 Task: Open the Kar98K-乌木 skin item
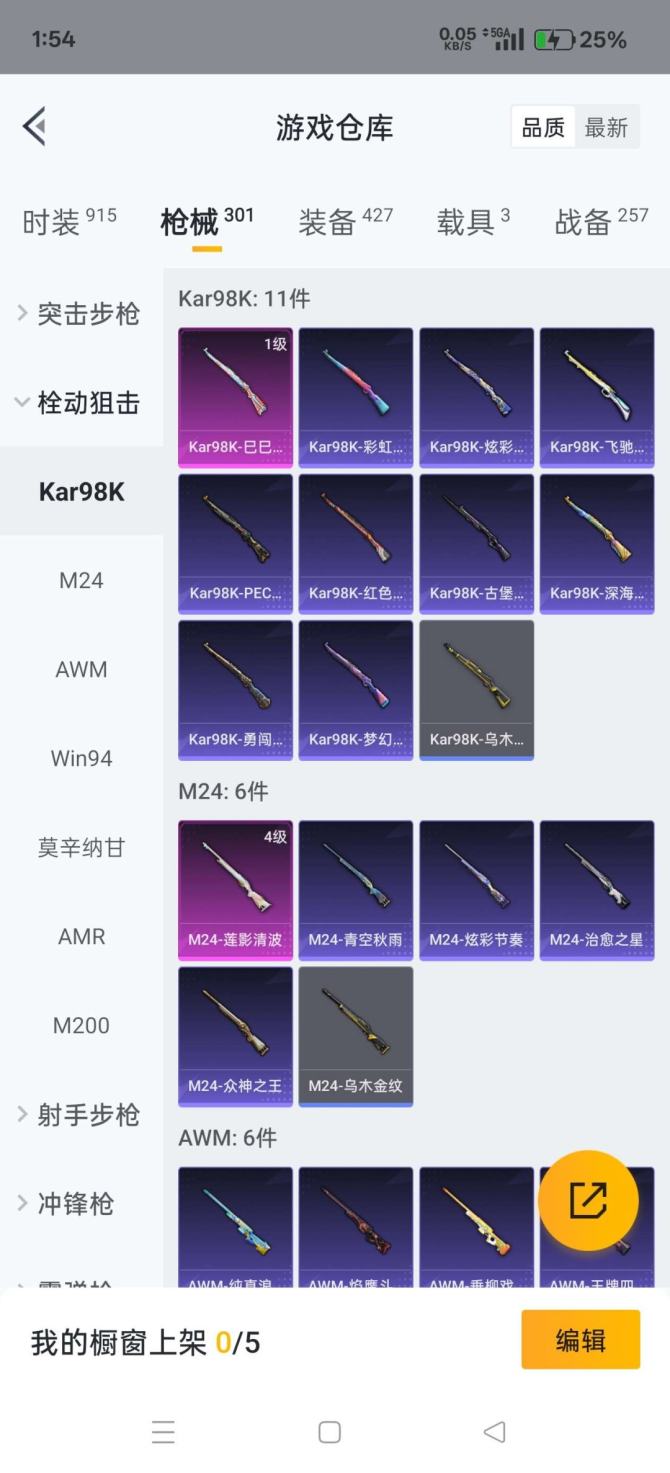tap(476, 690)
